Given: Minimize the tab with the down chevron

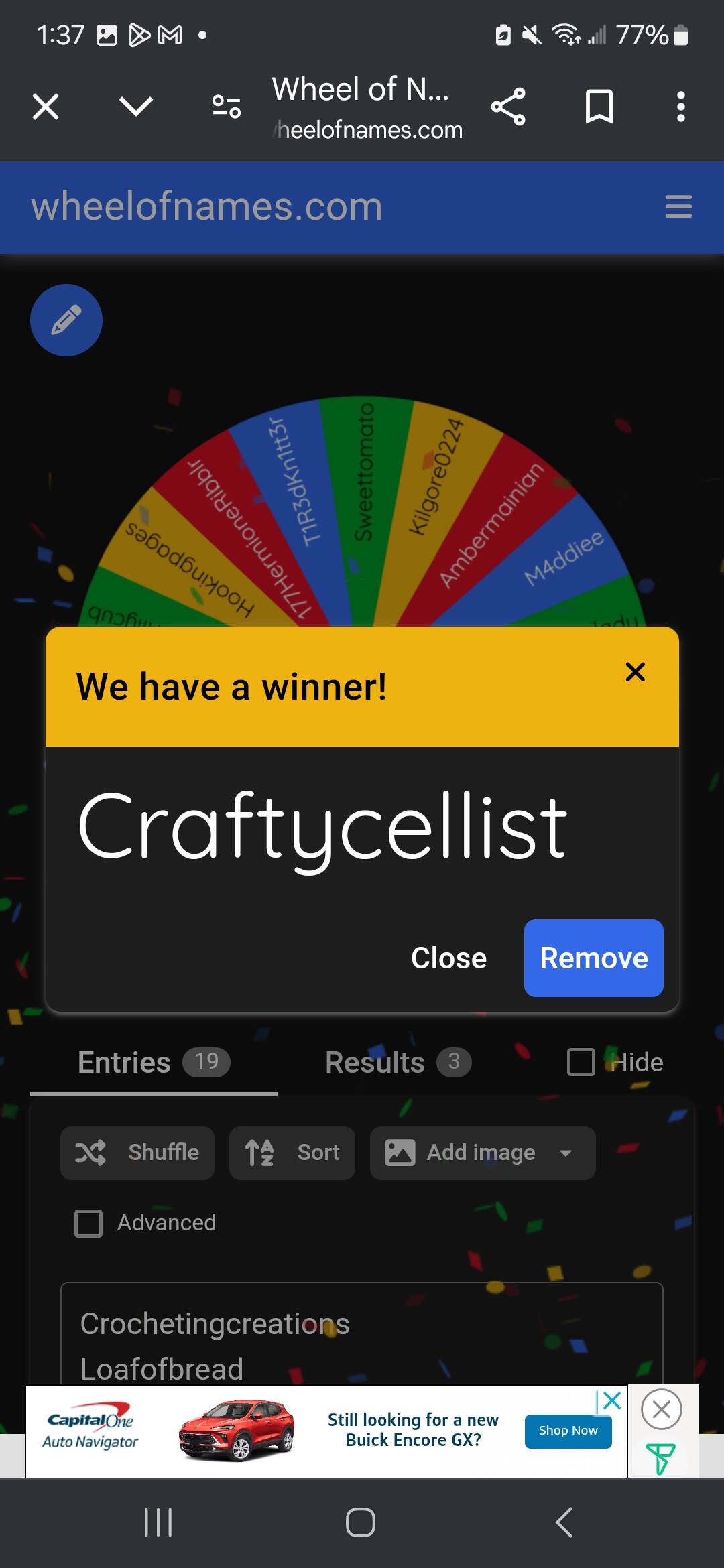Looking at the screenshot, I should tap(136, 106).
